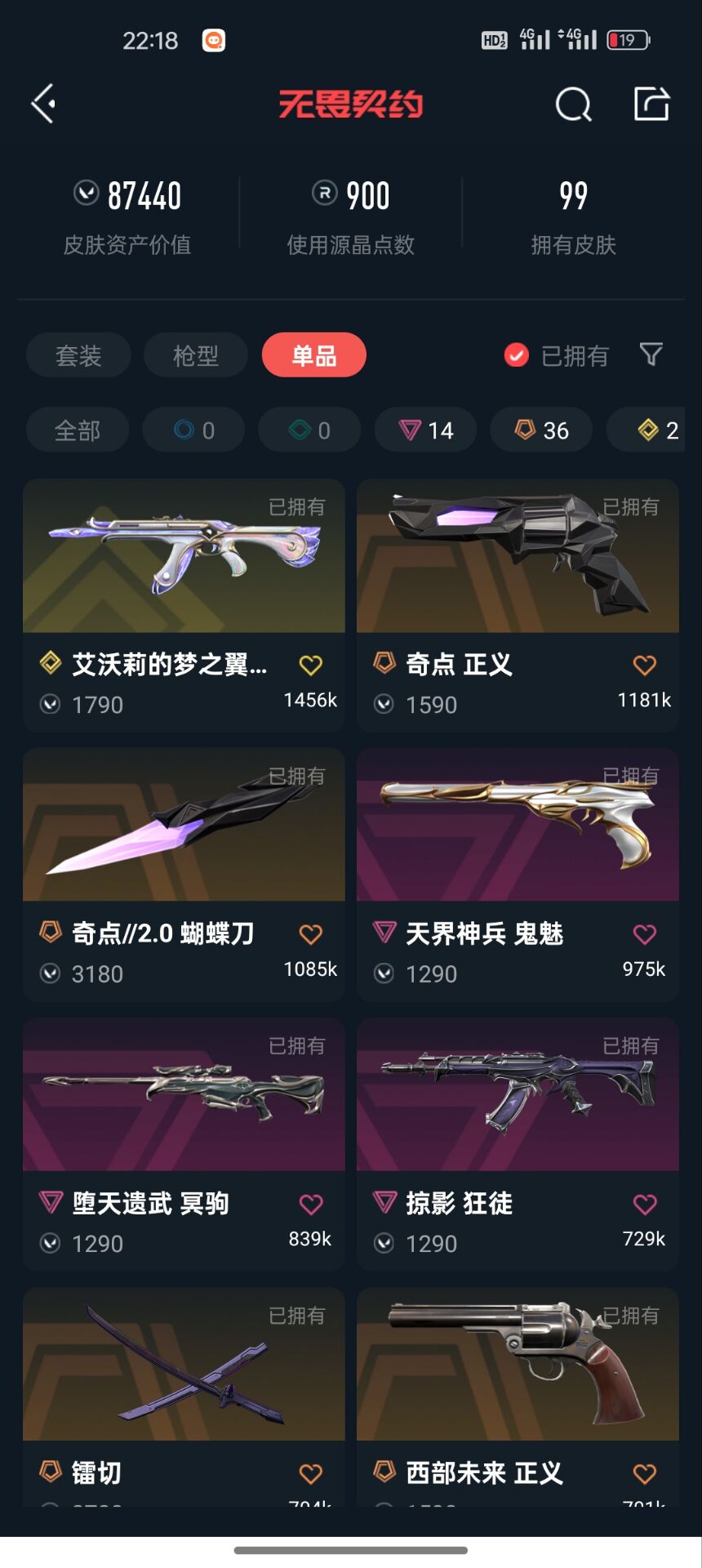This screenshot has width=702, height=1568.
Task: Toggle the 已拥有 checkbox
Action: (x=516, y=355)
